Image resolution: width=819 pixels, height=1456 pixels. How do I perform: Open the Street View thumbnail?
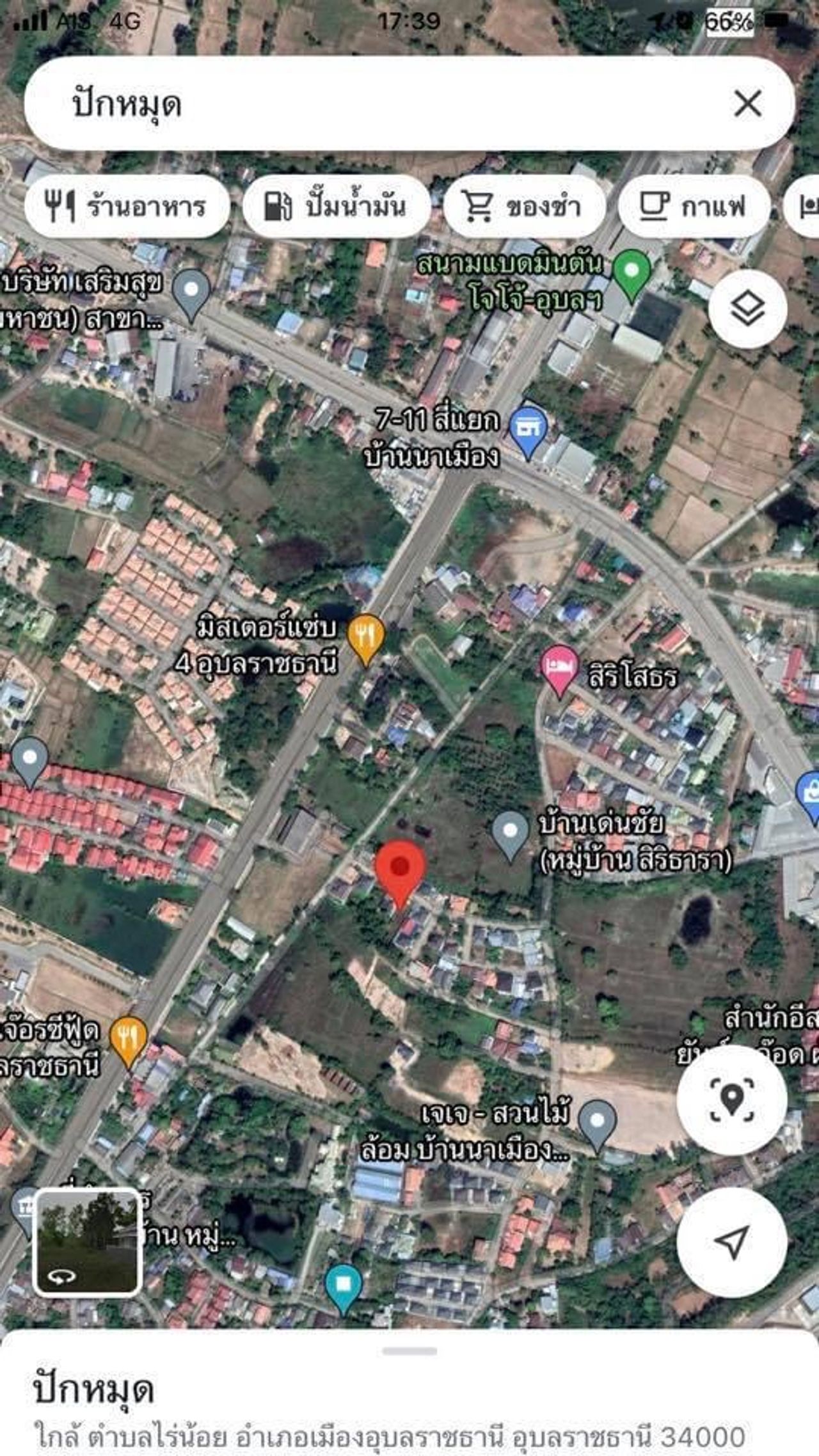point(87,1242)
